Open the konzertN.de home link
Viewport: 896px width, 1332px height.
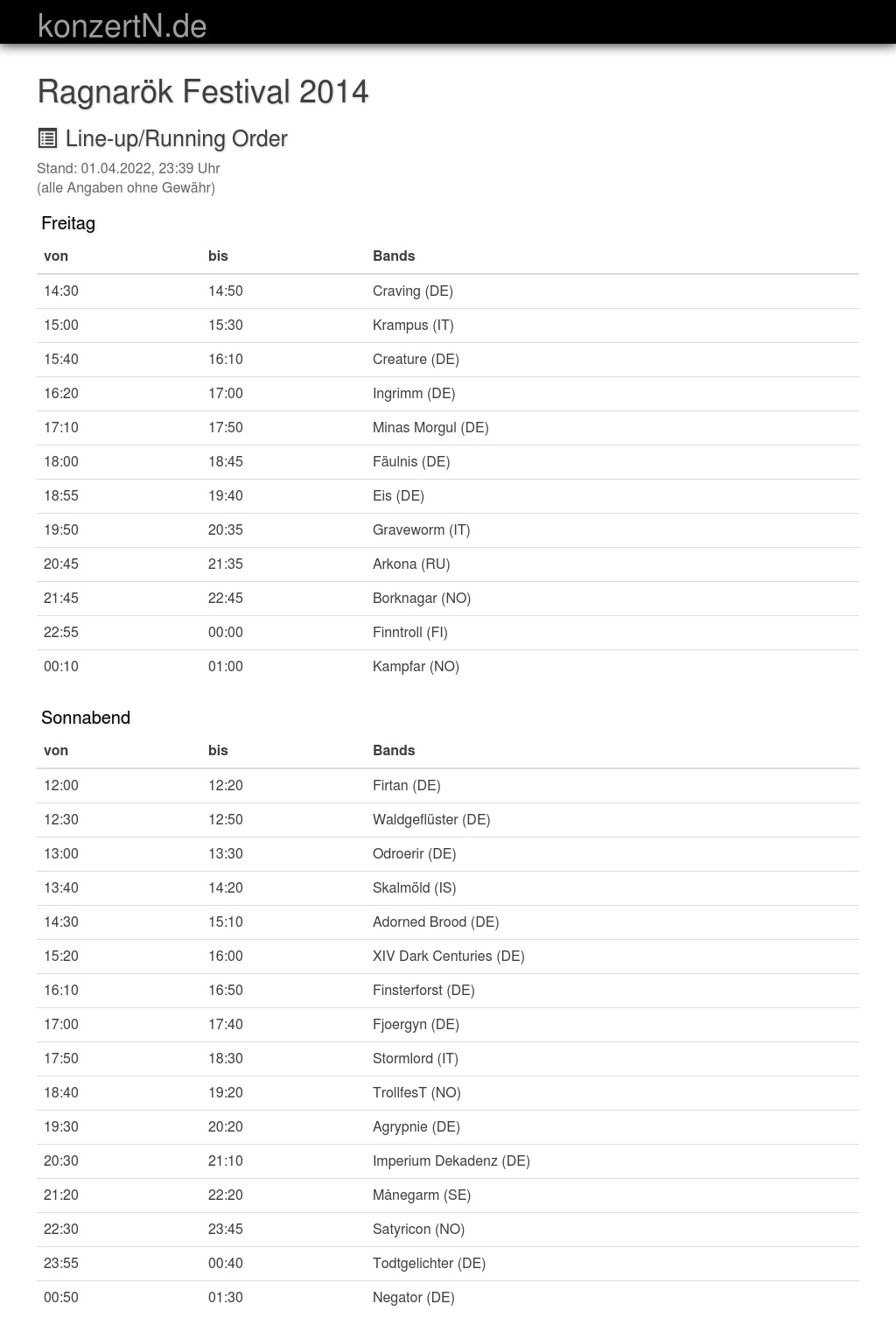tap(122, 26)
